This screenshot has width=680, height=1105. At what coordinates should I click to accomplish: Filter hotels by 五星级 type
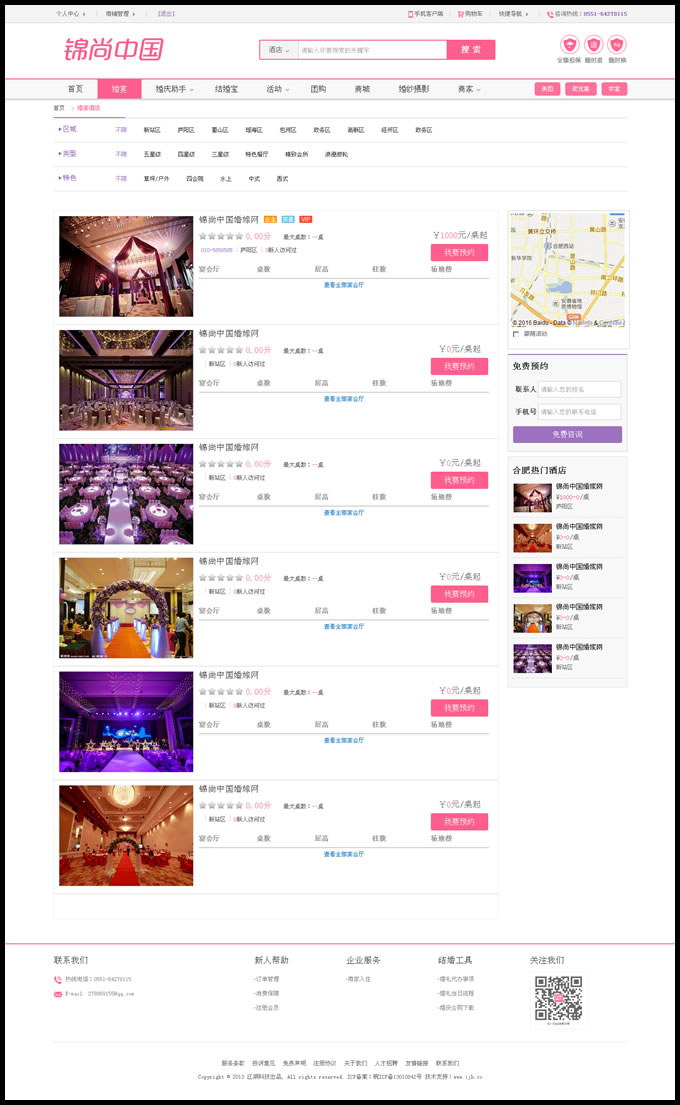(152, 154)
